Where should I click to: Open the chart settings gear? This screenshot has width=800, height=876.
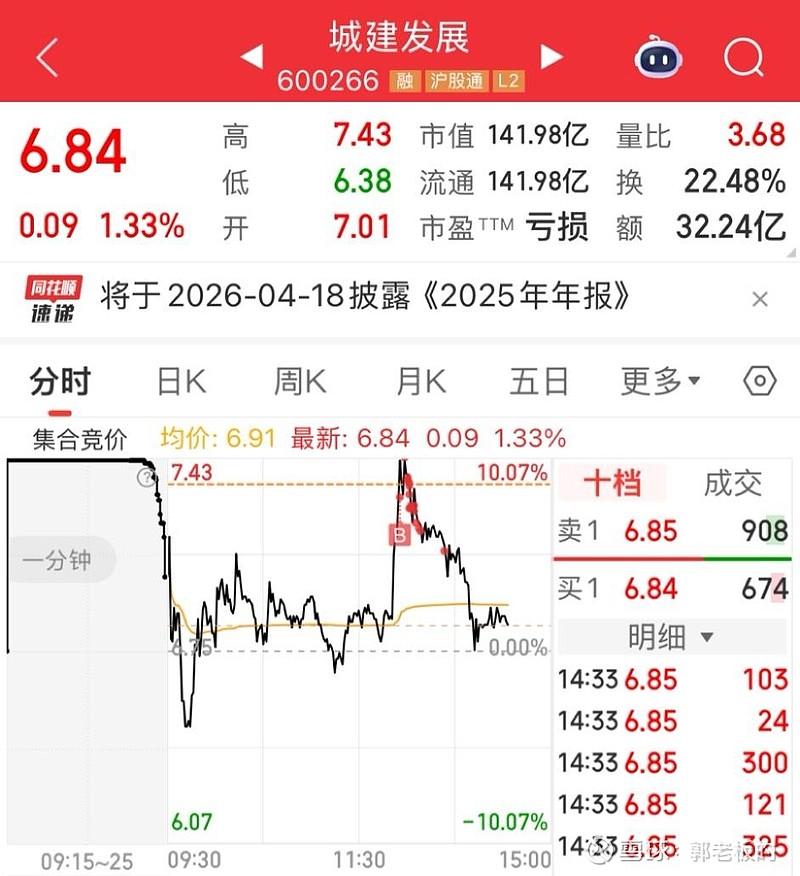(x=758, y=381)
